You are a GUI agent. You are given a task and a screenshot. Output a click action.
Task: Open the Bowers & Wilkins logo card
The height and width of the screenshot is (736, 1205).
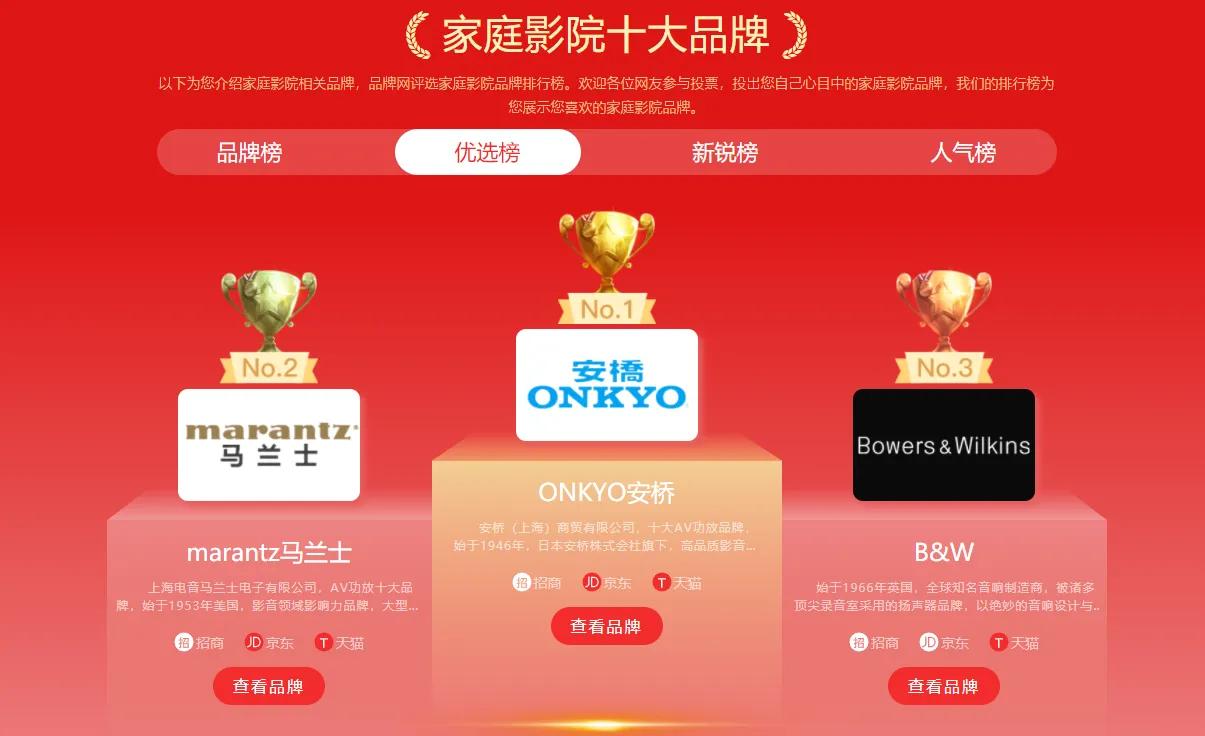point(943,445)
